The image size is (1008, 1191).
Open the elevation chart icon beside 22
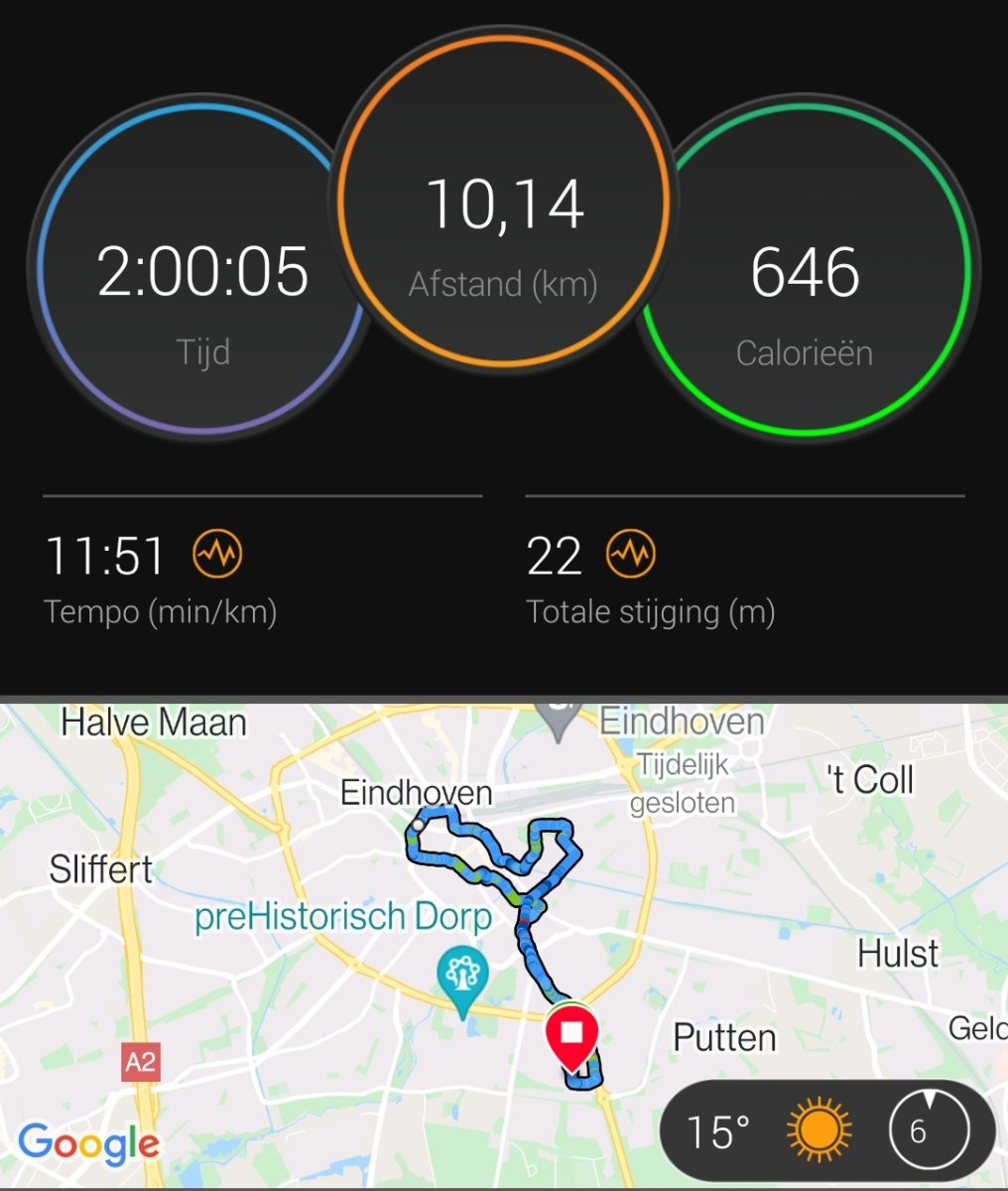631,555
